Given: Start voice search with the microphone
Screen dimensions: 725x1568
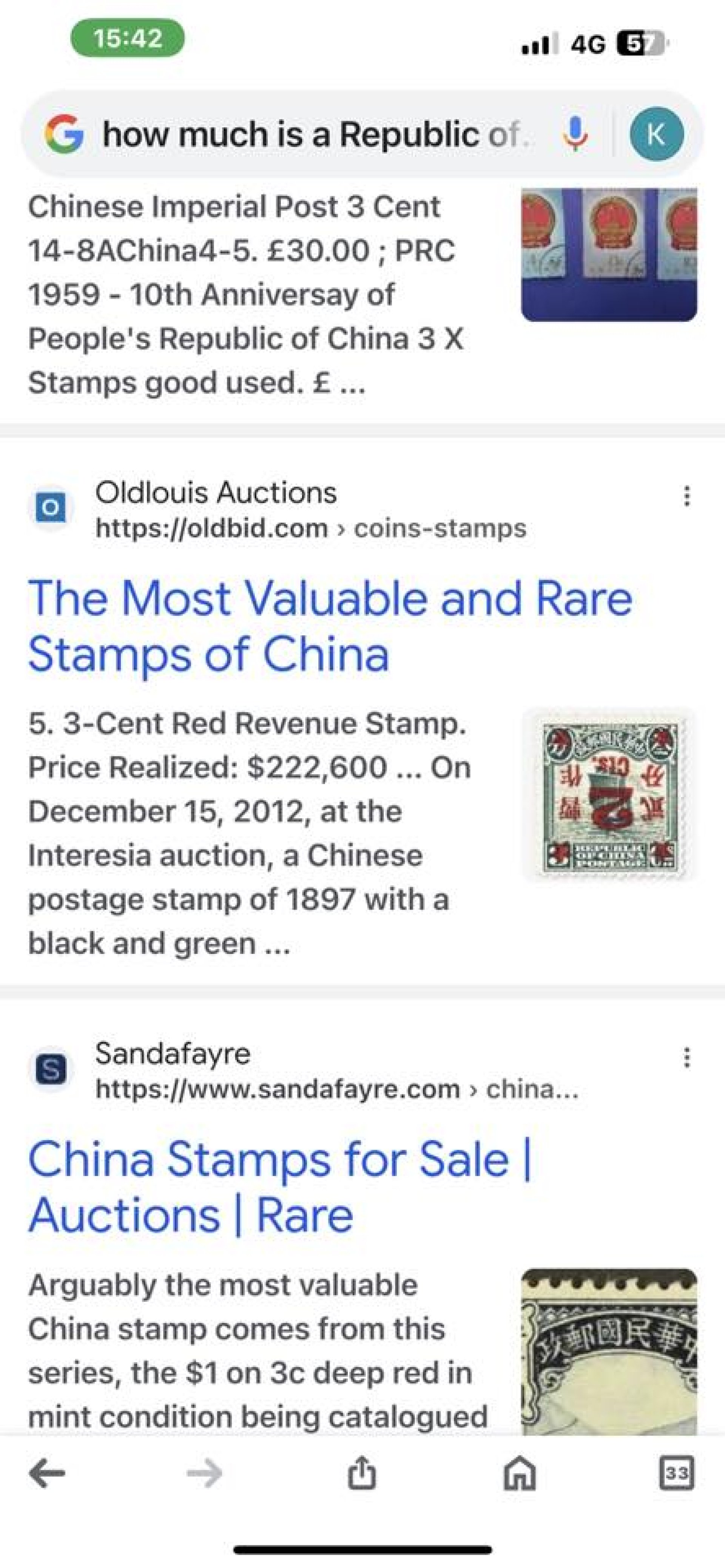Looking at the screenshot, I should tap(575, 134).
